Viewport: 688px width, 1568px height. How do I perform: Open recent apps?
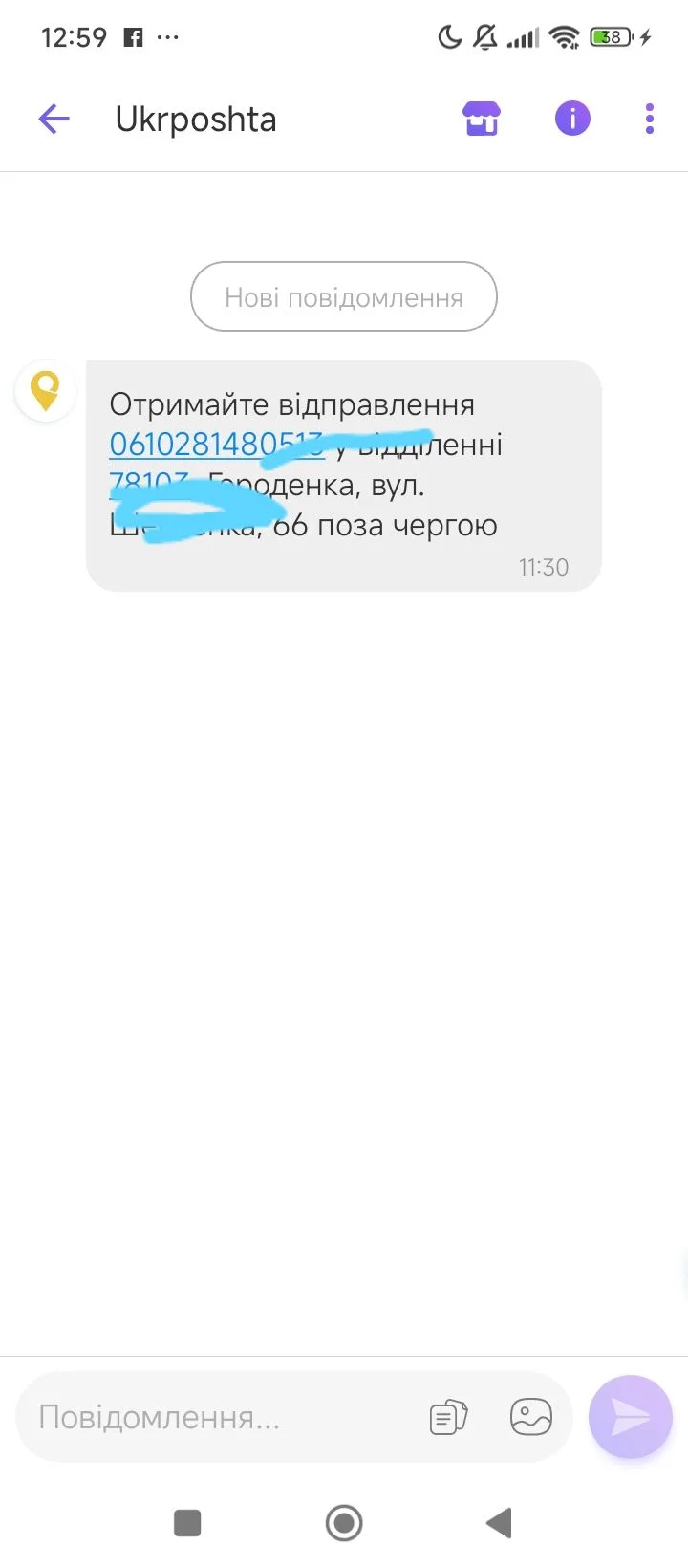[x=187, y=1523]
